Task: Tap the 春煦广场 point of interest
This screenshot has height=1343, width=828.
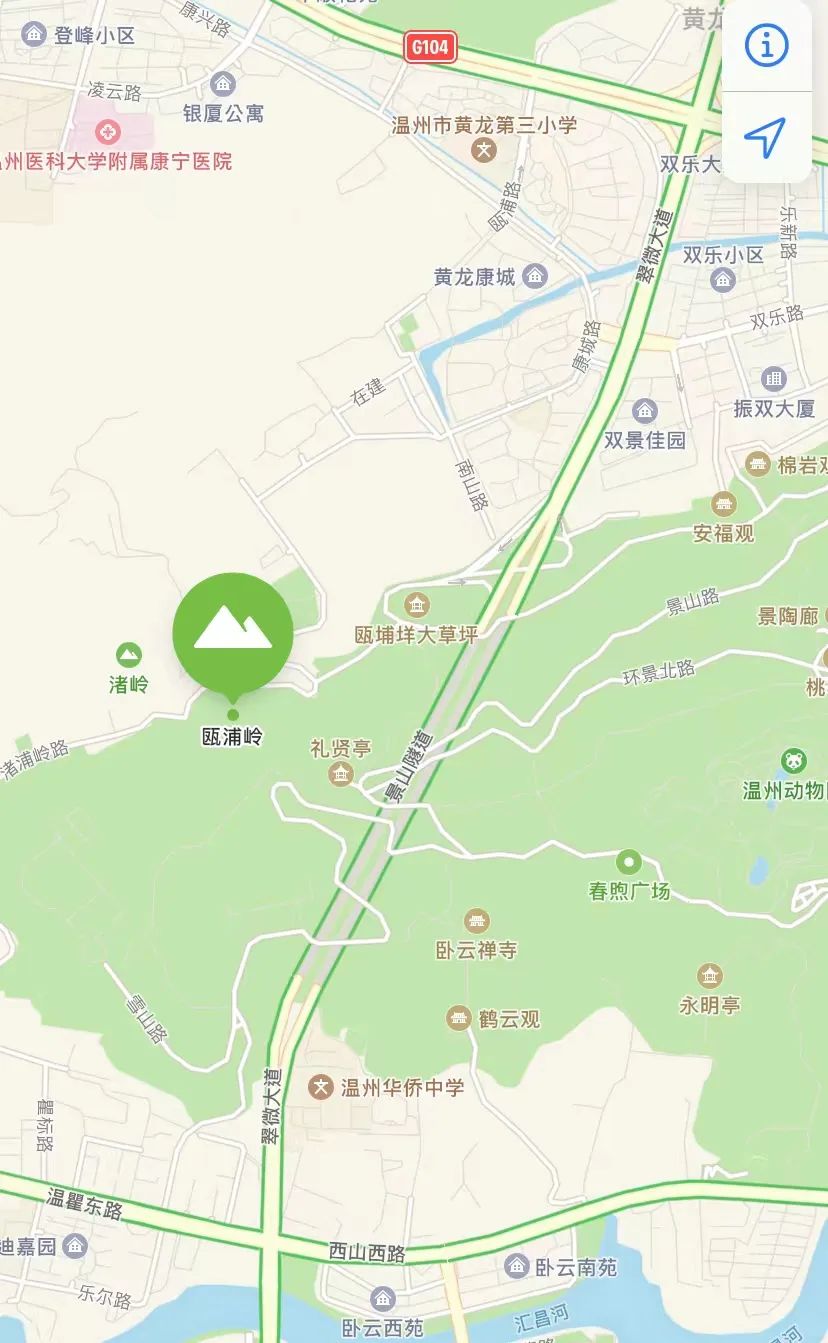Action: 629,861
